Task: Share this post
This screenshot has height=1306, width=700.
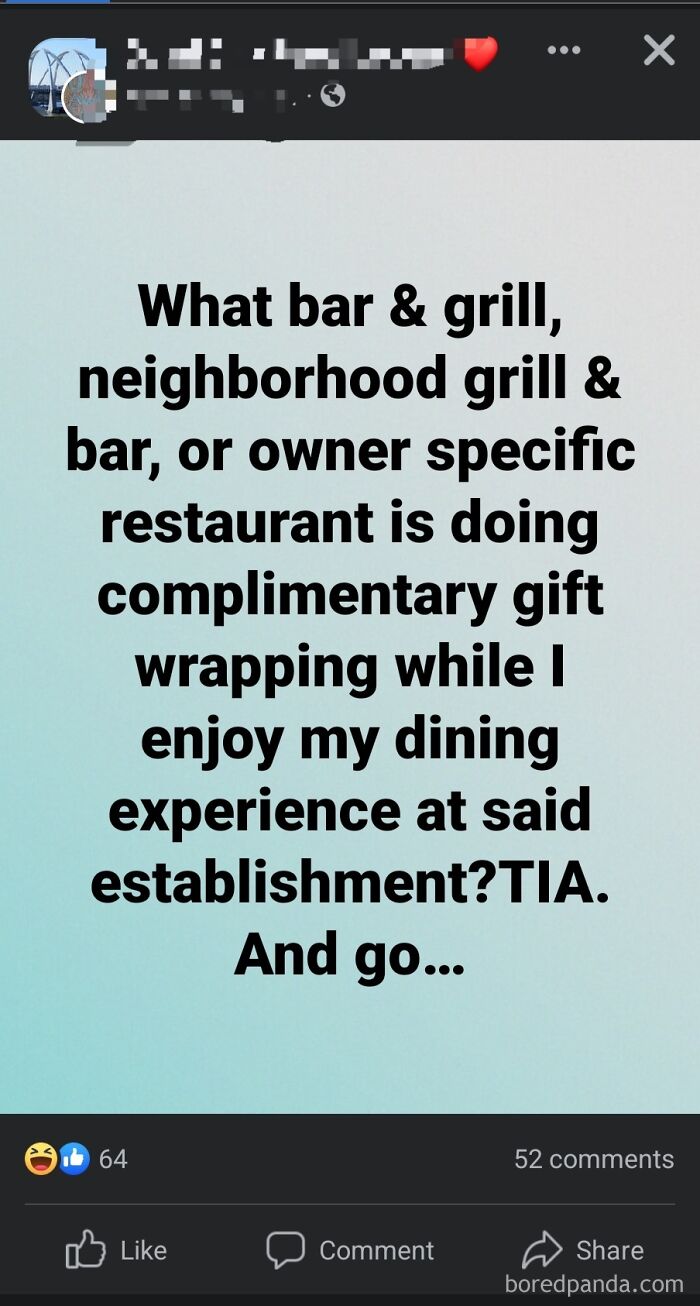Action: [583, 1250]
